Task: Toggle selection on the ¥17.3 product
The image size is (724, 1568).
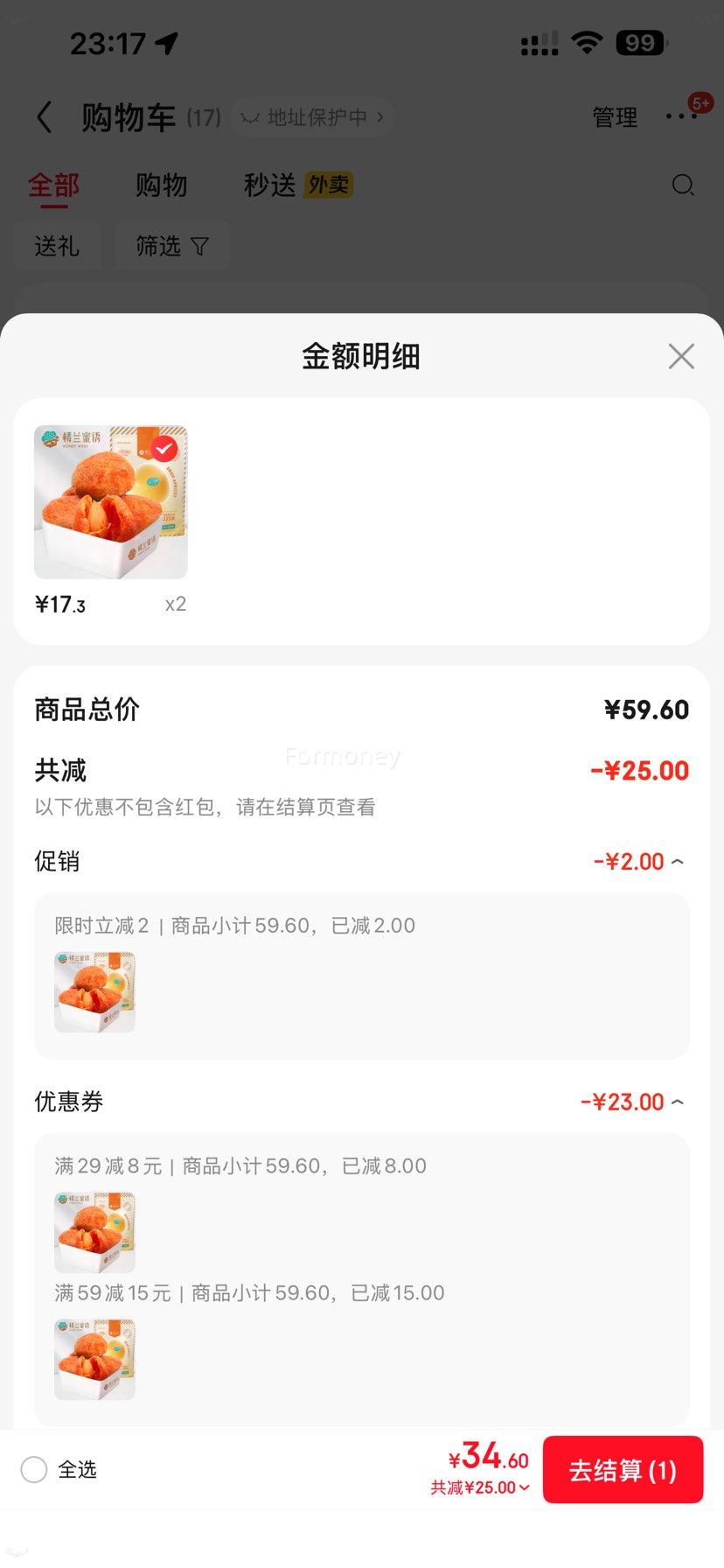Action: (x=110, y=502)
